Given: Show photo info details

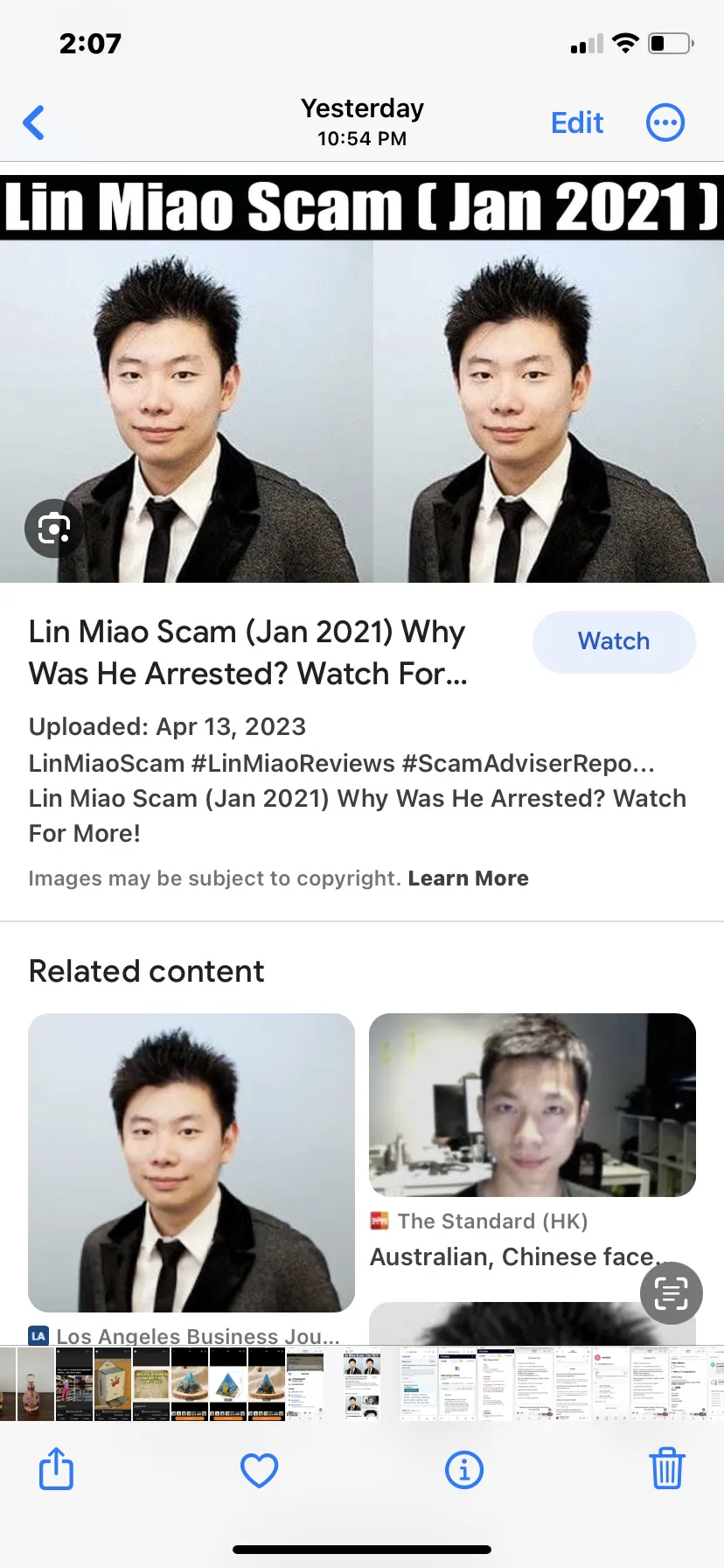Looking at the screenshot, I should (x=464, y=1470).
